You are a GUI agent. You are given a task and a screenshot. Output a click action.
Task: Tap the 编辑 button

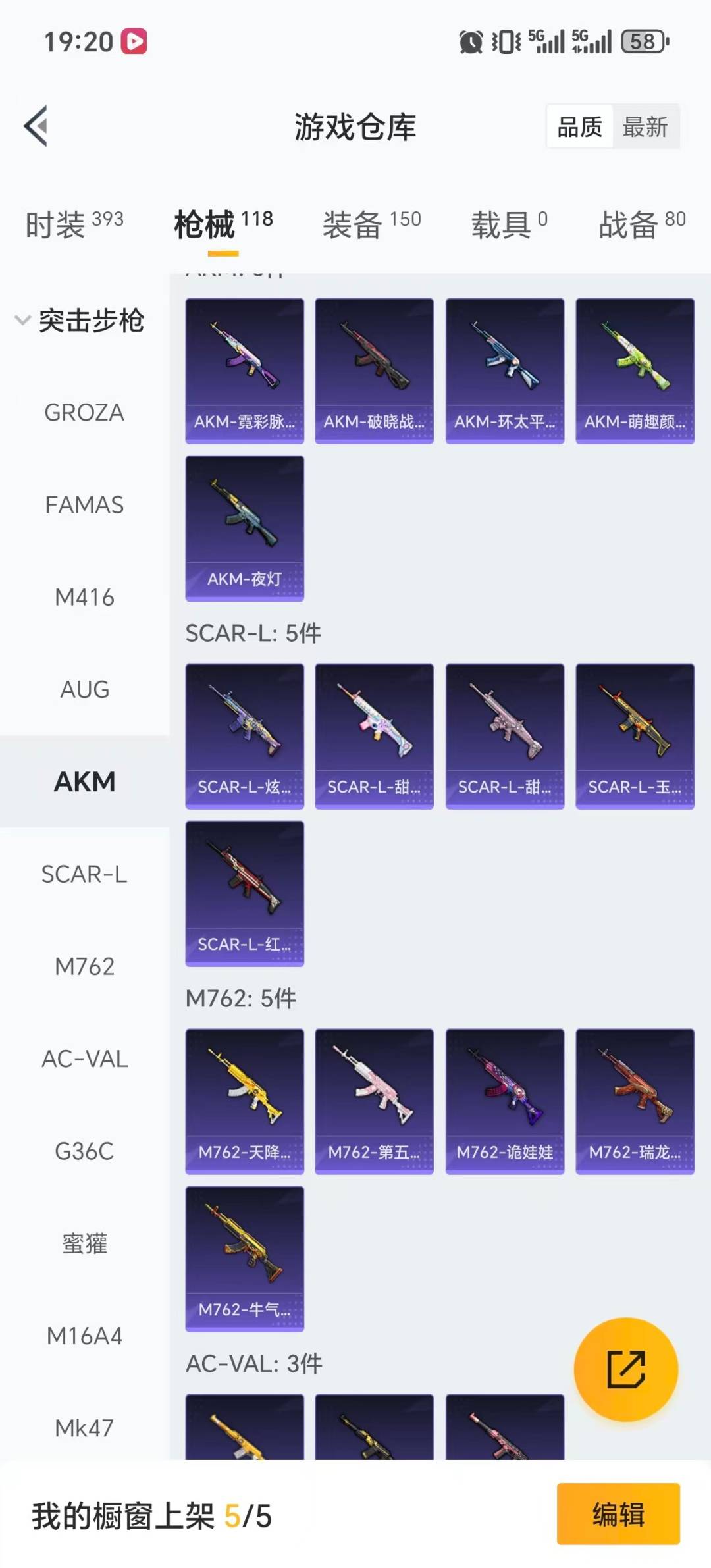pyautogui.click(x=618, y=1513)
